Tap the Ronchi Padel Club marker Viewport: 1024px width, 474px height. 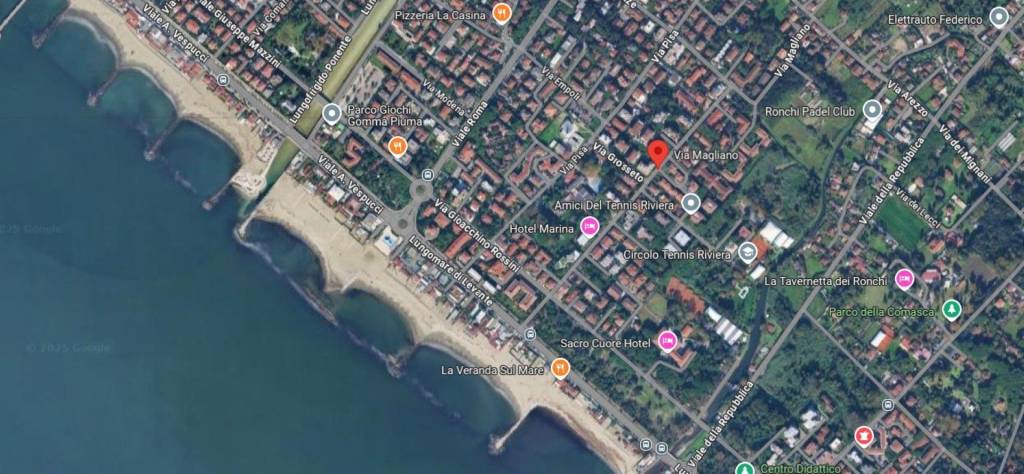(x=872, y=111)
